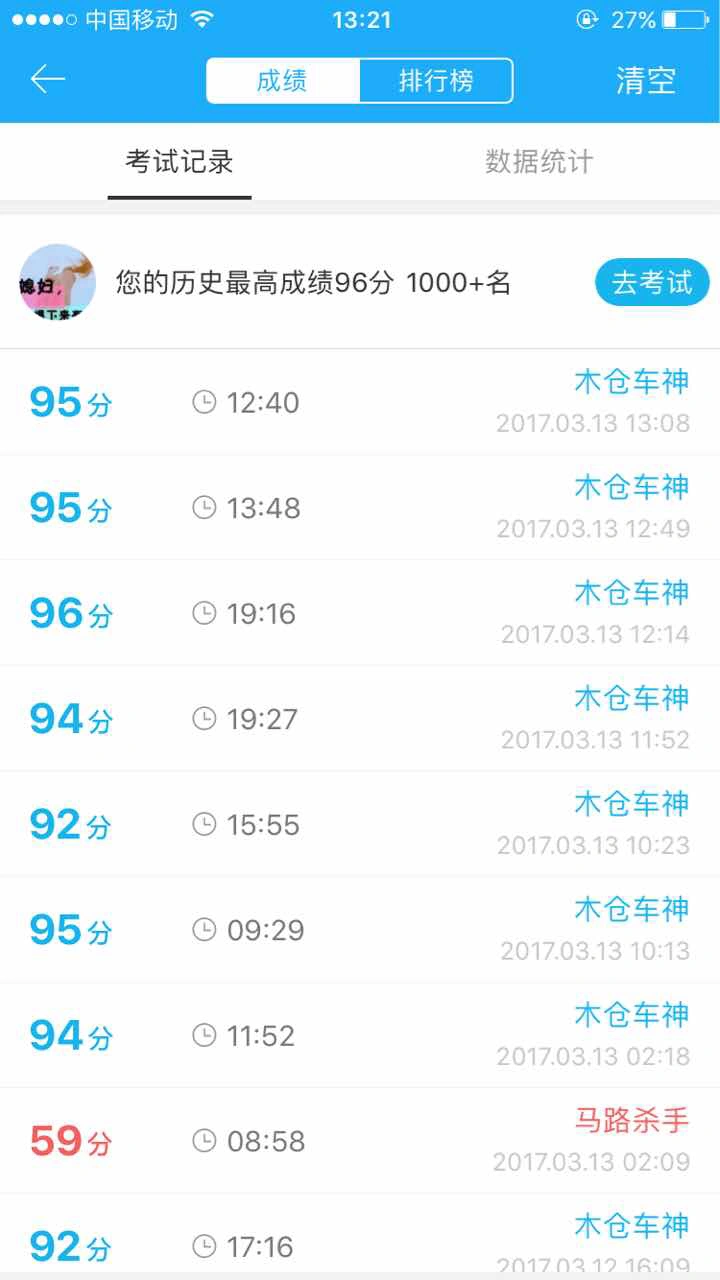View the failed 59分 马路杀手 record
The width and height of the screenshot is (720, 1280).
(x=360, y=1141)
